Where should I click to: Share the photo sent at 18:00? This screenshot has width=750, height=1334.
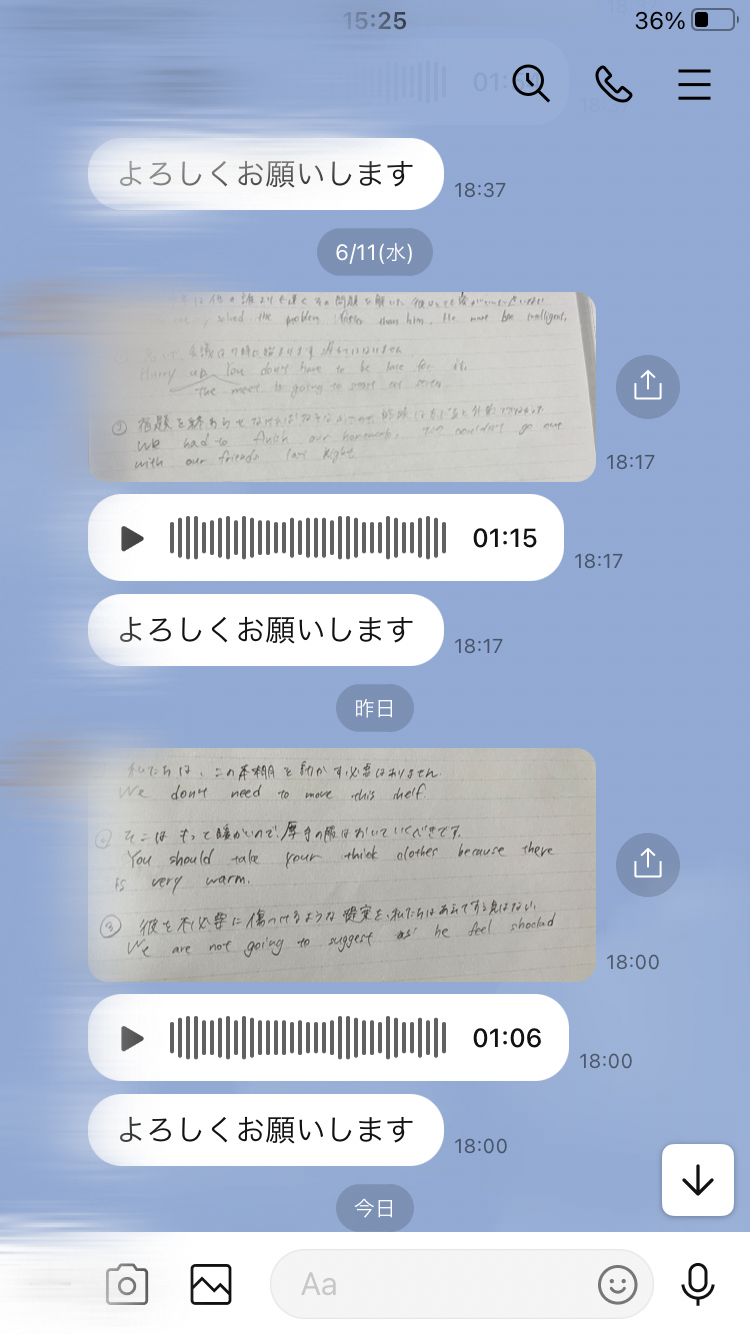[x=648, y=862]
